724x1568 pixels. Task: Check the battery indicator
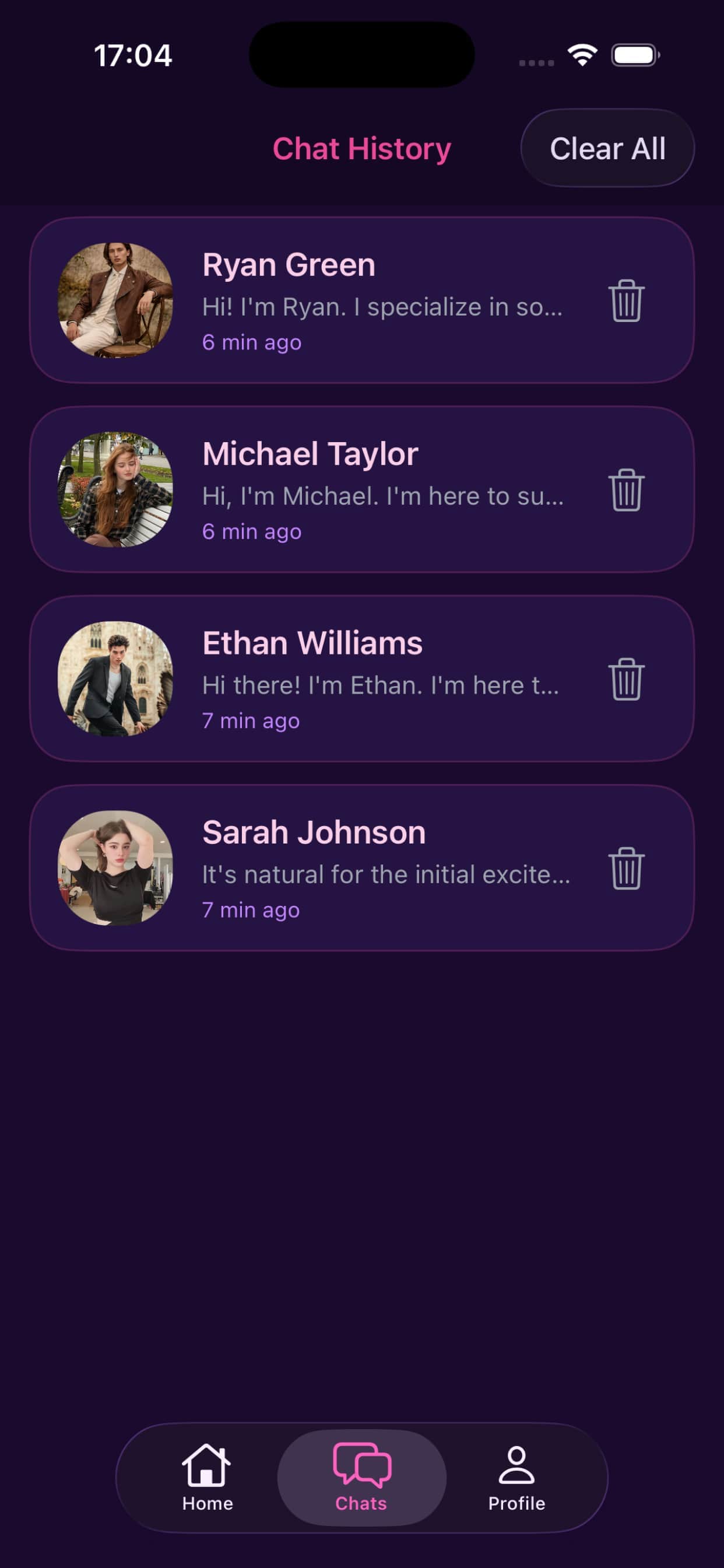click(x=635, y=55)
